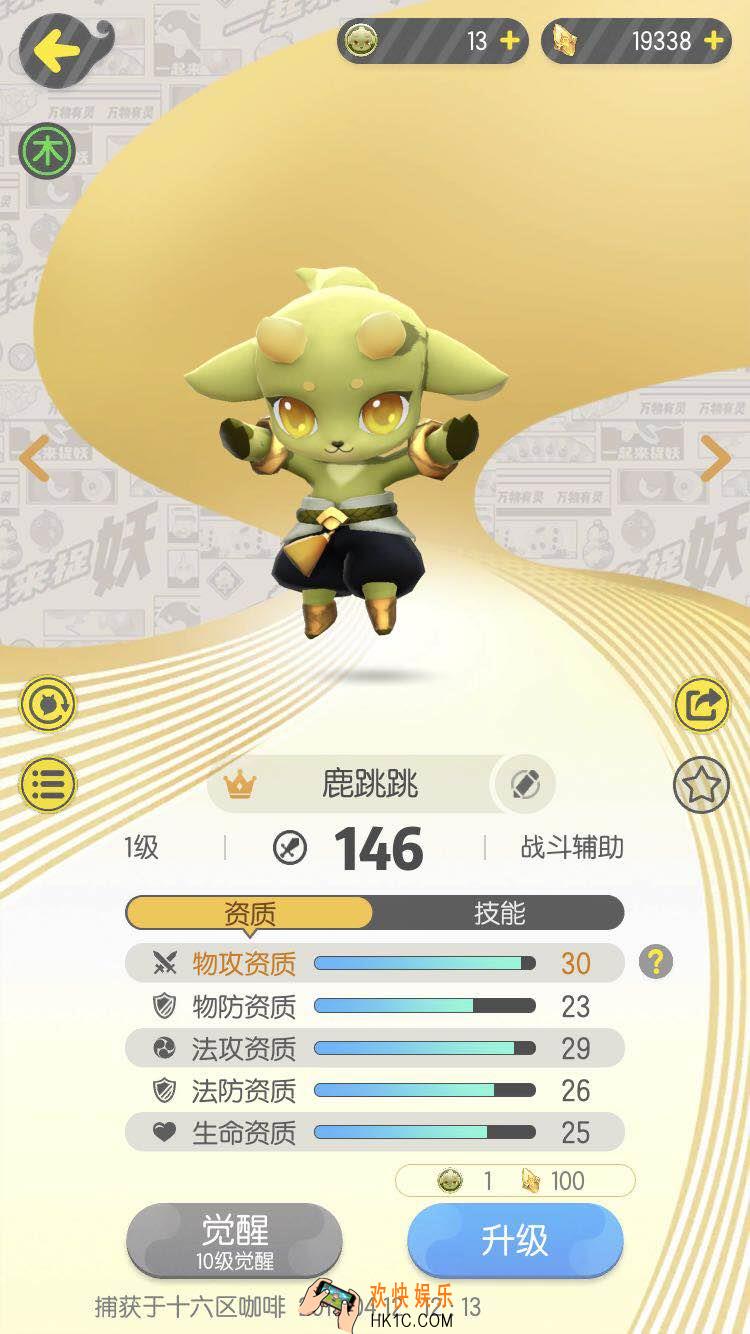Share this creature
Image resolution: width=750 pixels, height=1334 pixels.
pyautogui.click(x=701, y=705)
